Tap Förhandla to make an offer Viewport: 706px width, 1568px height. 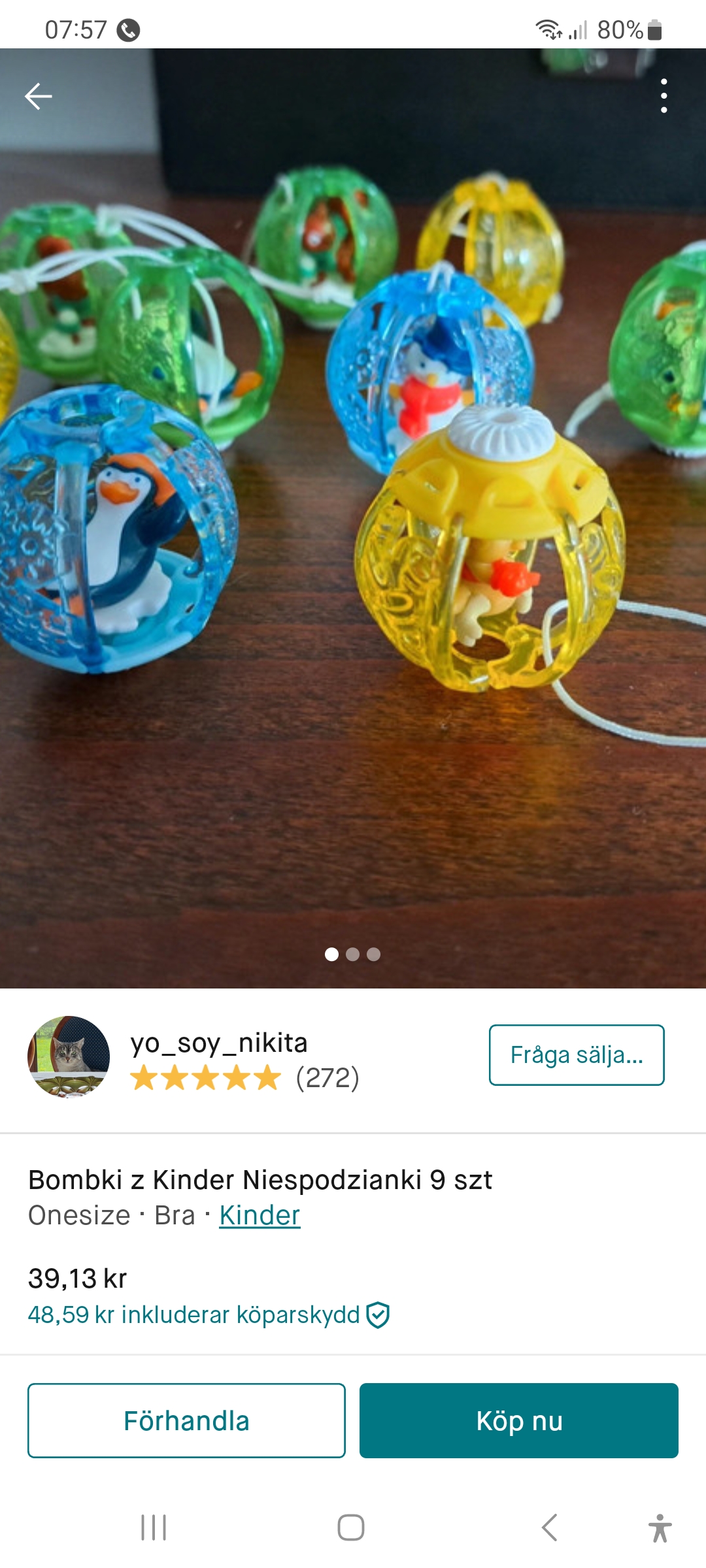pyautogui.click(x=186, y=1420)
